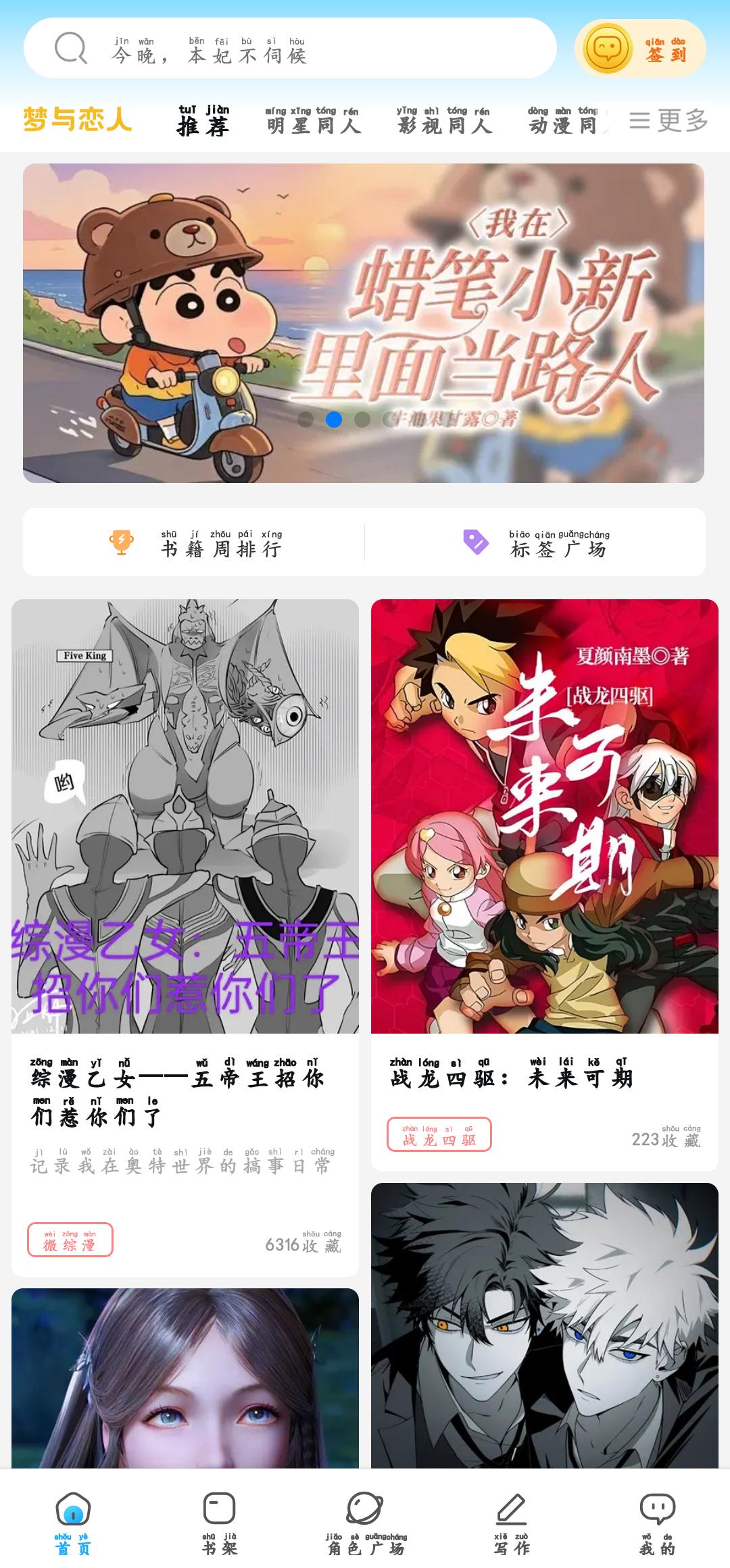Open 书籍周排行 weekly ranking
The height and width of the screenshot is (1568, 730).
click(x=195, y=542)
